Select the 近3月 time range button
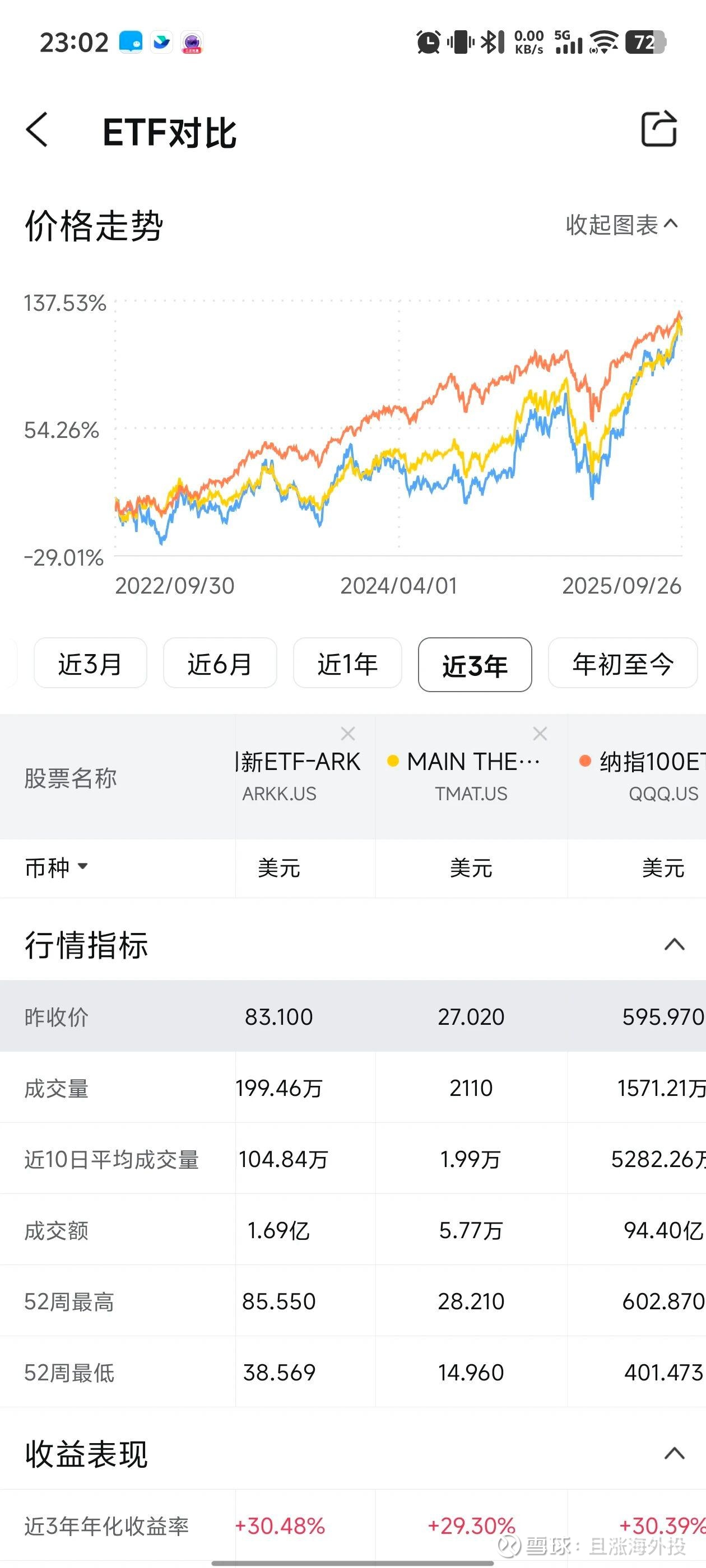The width and height of the screenshot is (706, 1568). tap(90, 665)
